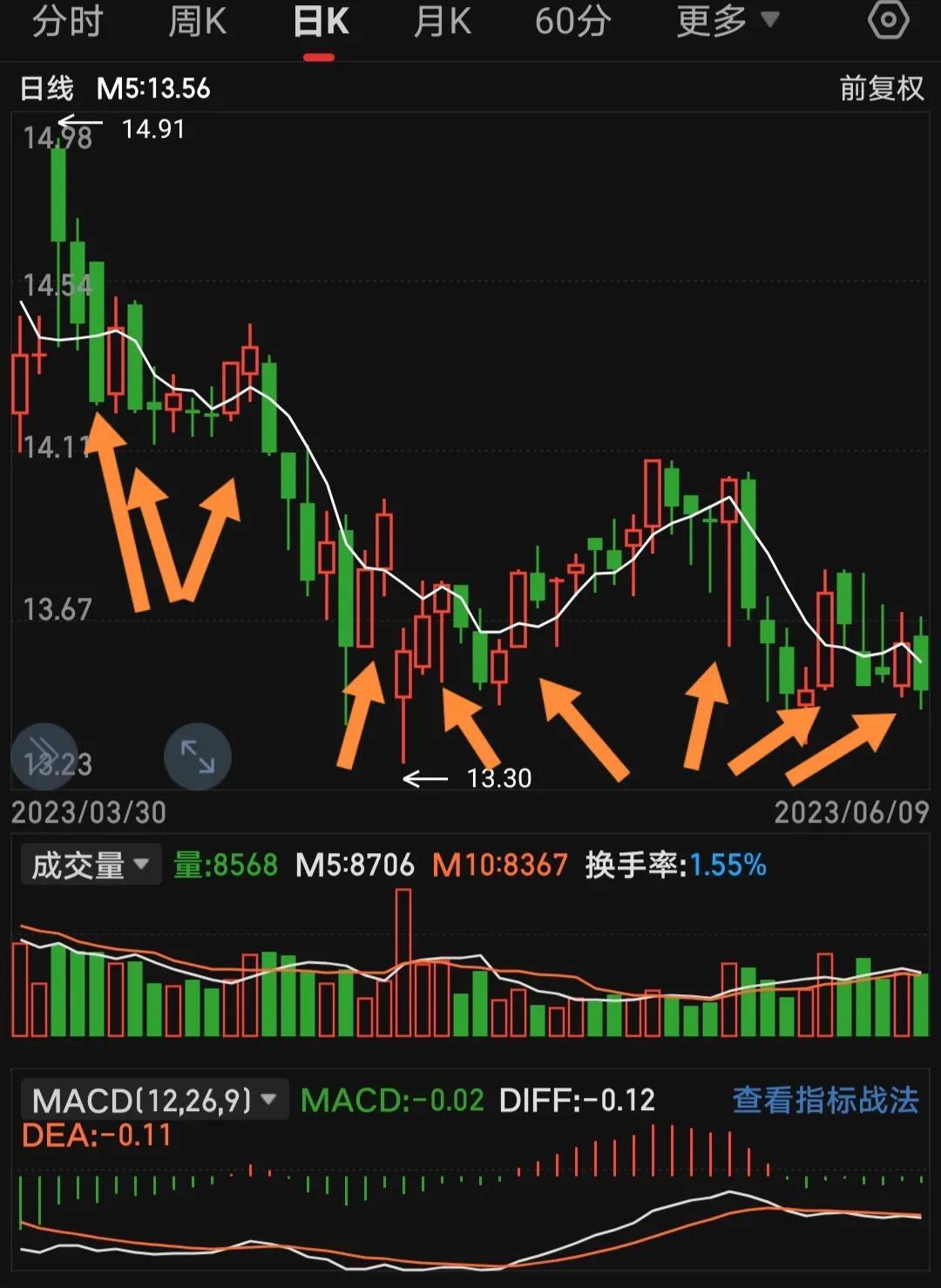The width and height of the screenshot is (941, 1288).
Task: Select the 日K daily chart tab
Action: click(320, 23)
